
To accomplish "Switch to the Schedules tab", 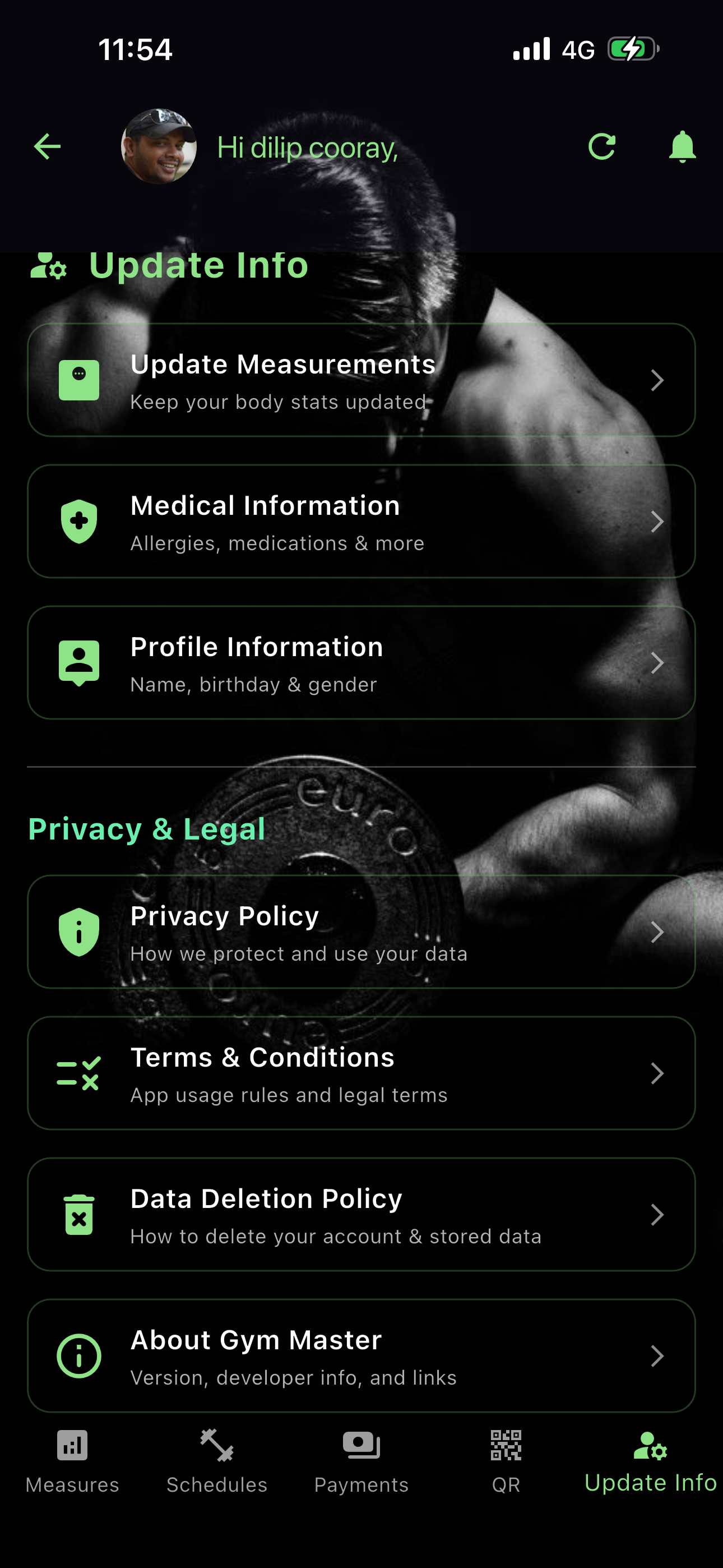I will coord(217,1461).
